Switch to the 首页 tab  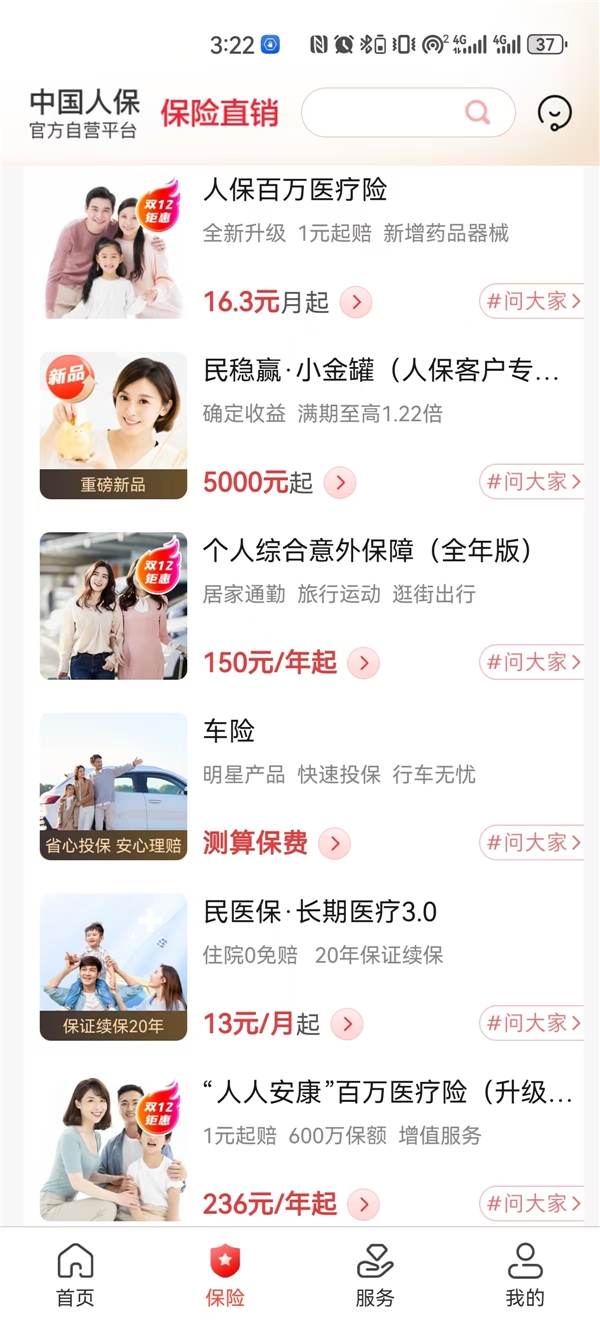click(x=75, y=1274)
